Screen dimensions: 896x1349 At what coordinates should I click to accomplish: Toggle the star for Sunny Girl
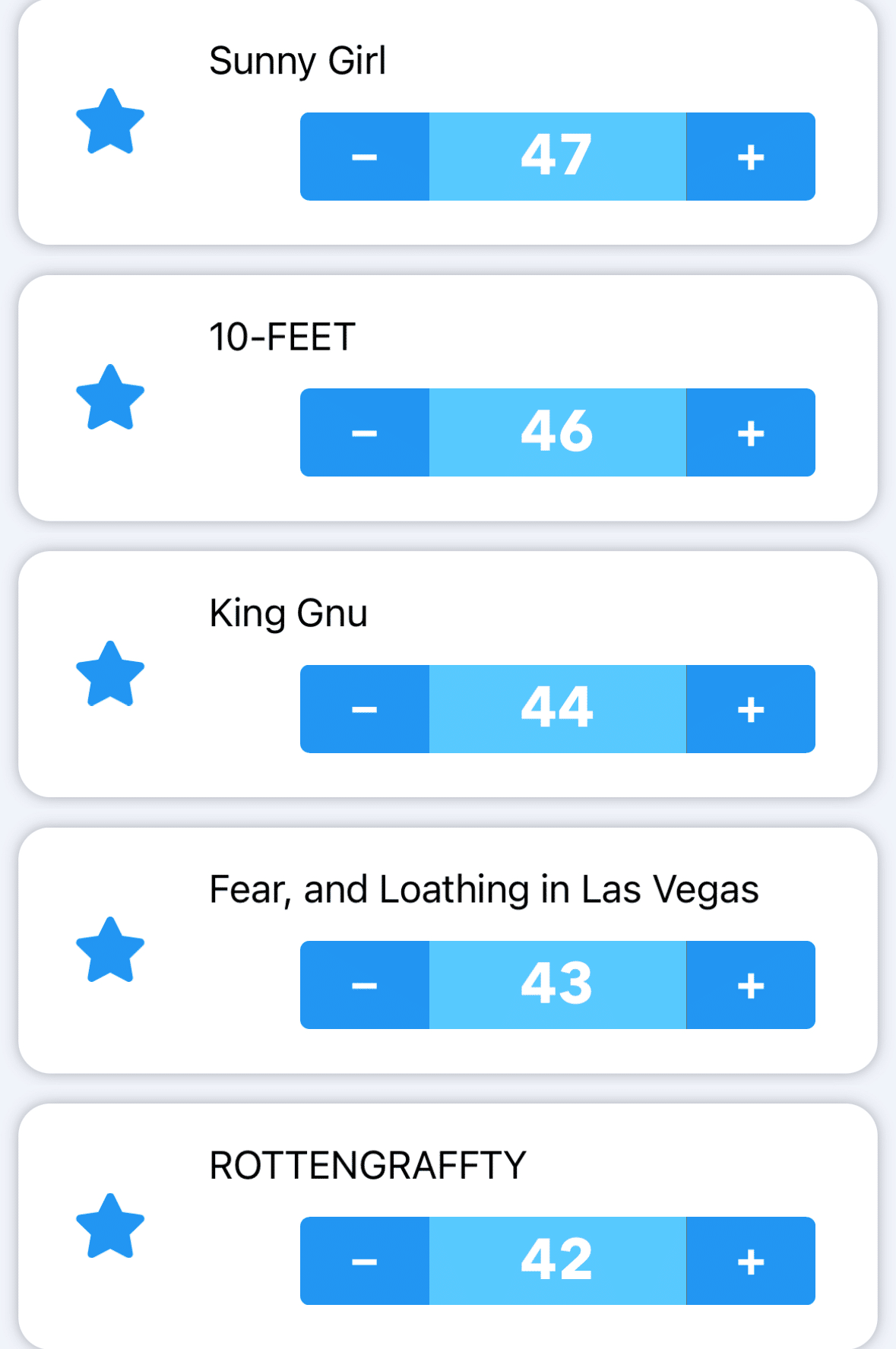(110, 122)
